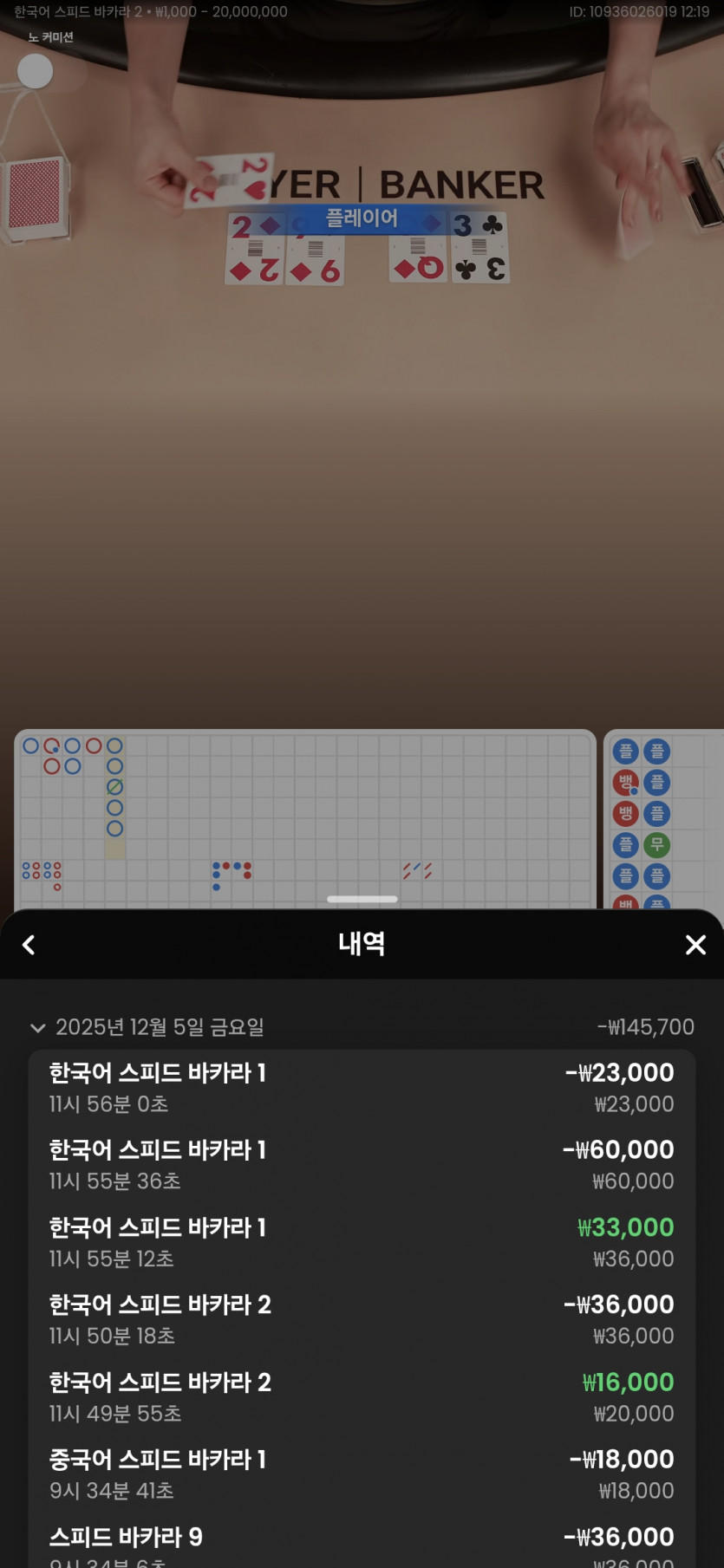The image size is (724, 1568).
Task: Open the 중국어 스피드 바카라 1 record
Action: click(x=362, y=1474)
